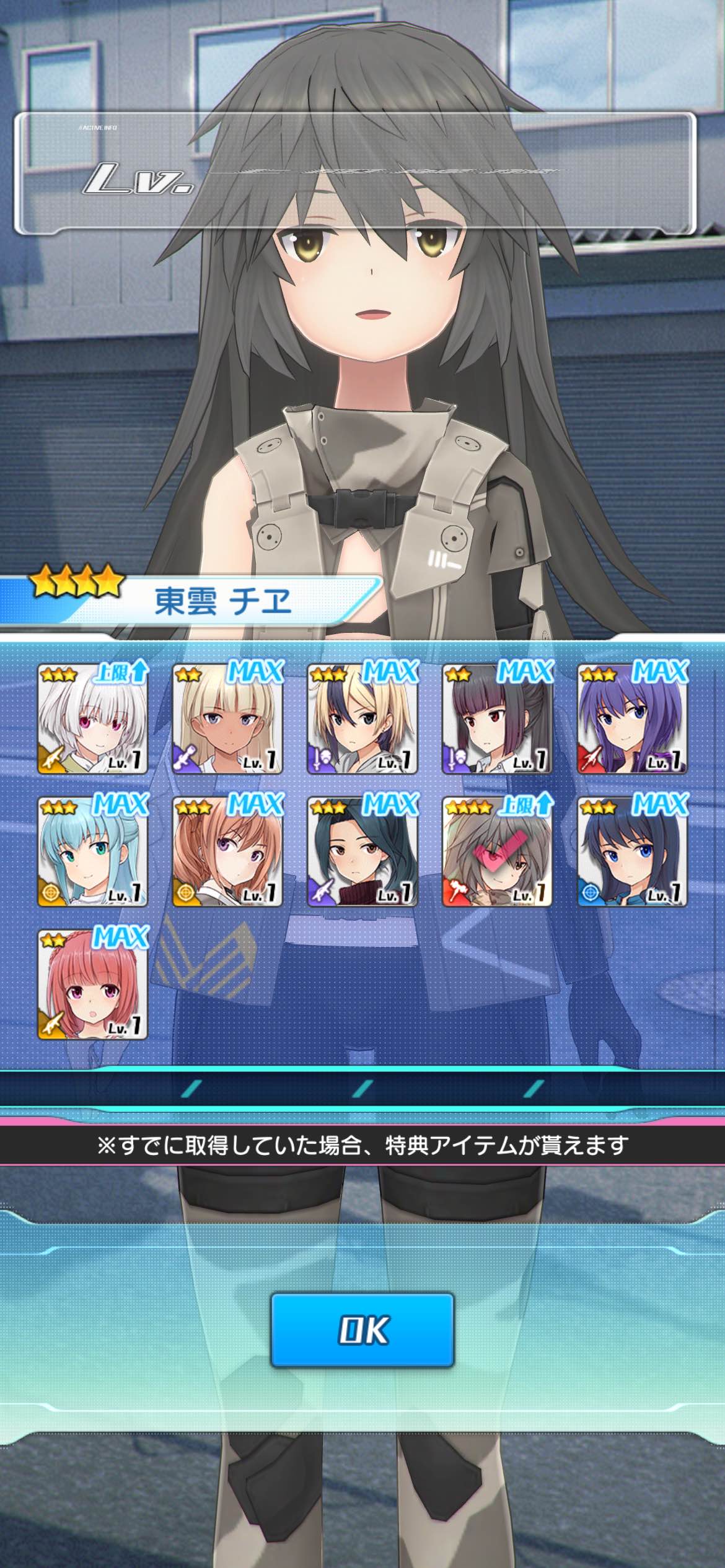725x1568 pixels.
Task: Open the purple-haired three-star character card
Action: coord(632,720)
